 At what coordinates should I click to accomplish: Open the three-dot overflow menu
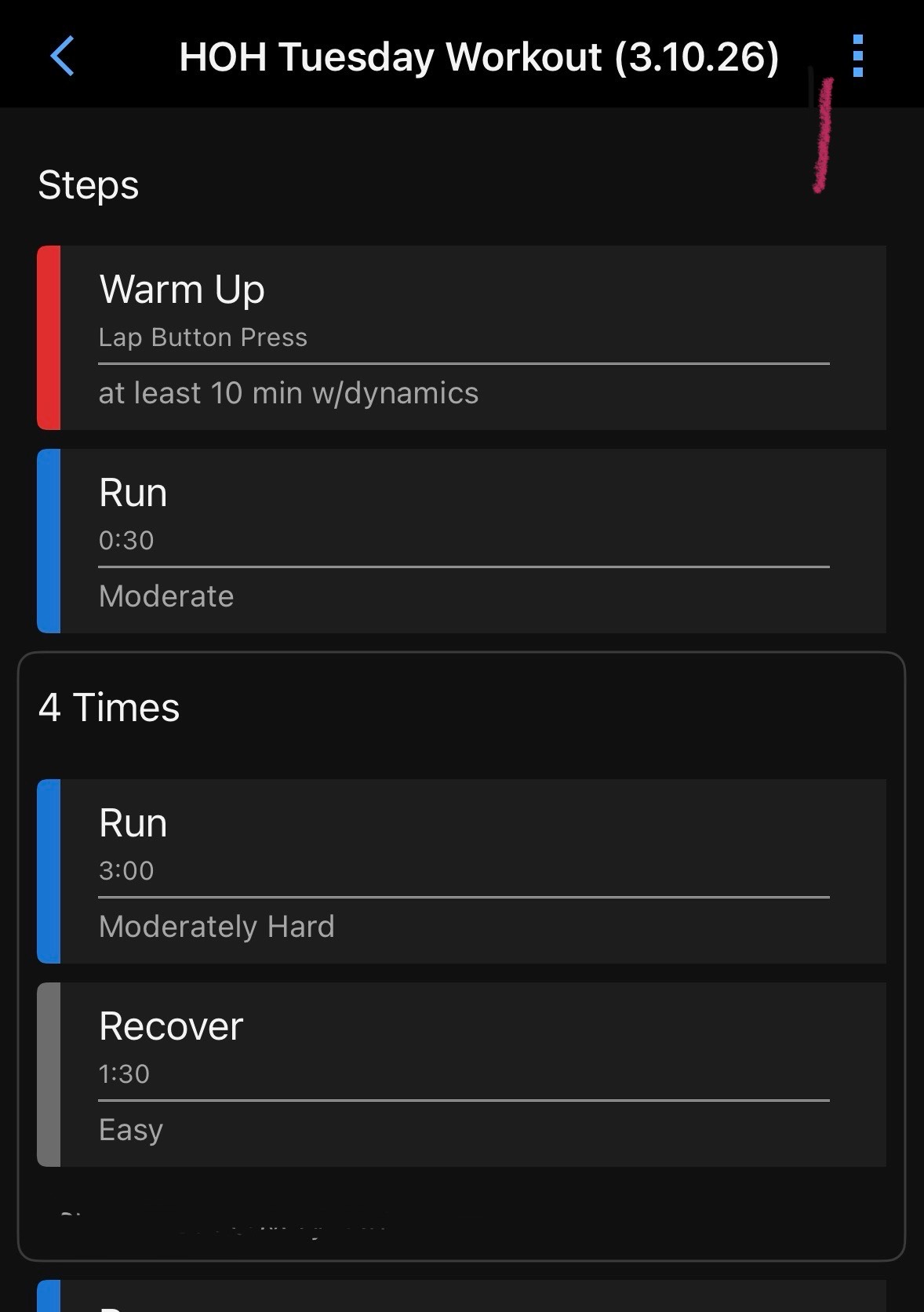click(x=857, y=56)
